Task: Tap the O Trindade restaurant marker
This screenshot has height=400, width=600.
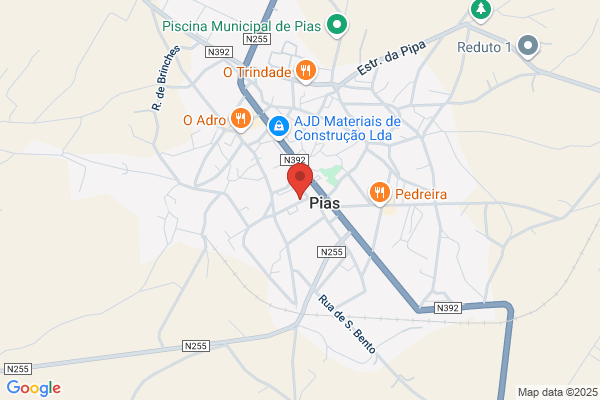Action: [x=305, y=72]
